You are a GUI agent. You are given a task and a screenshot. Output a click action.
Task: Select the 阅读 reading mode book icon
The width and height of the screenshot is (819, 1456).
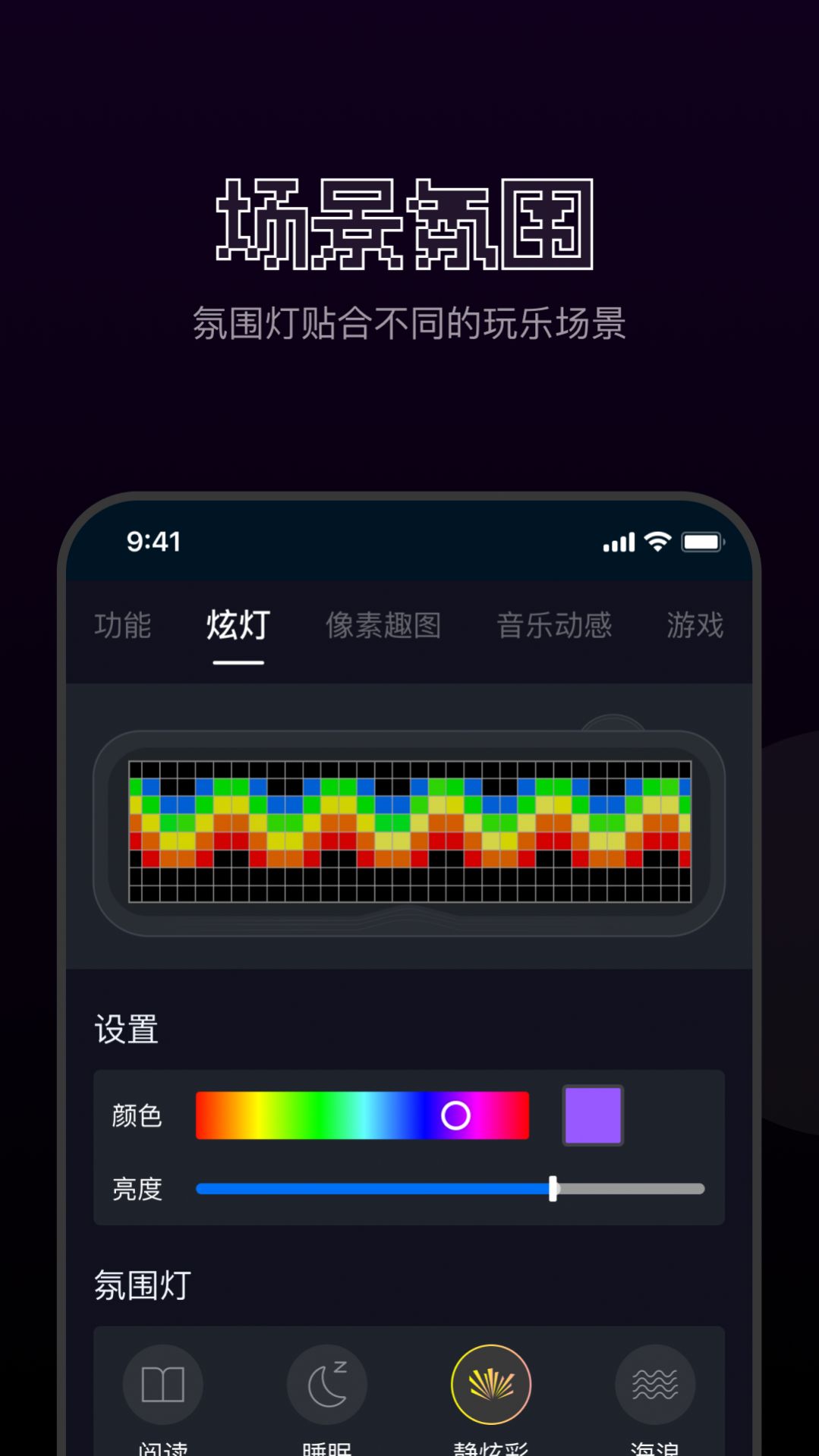(162, 1384)
